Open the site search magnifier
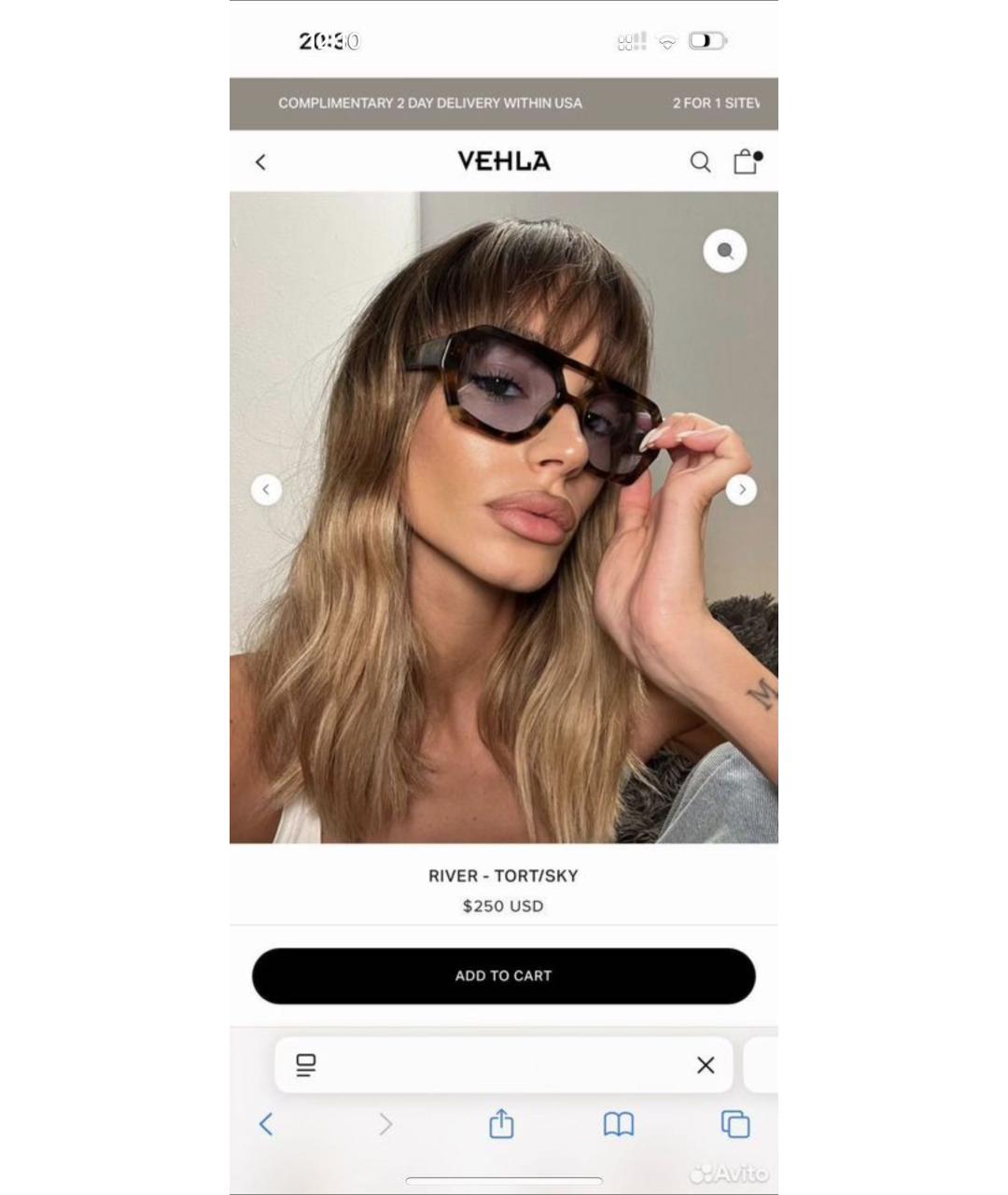 click(x=700, y=162)
